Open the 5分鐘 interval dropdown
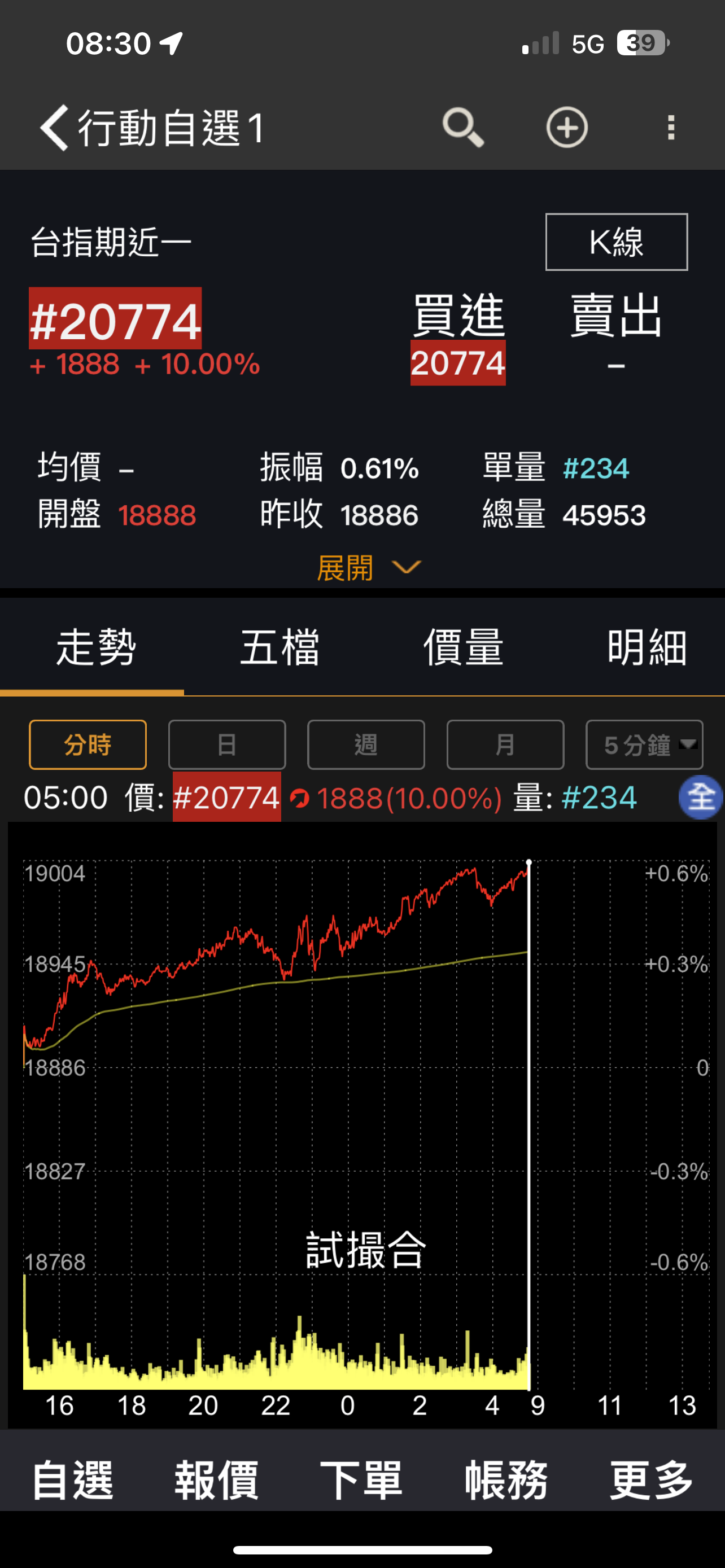This screenshot has height=1568, width=725. (644, 744)
